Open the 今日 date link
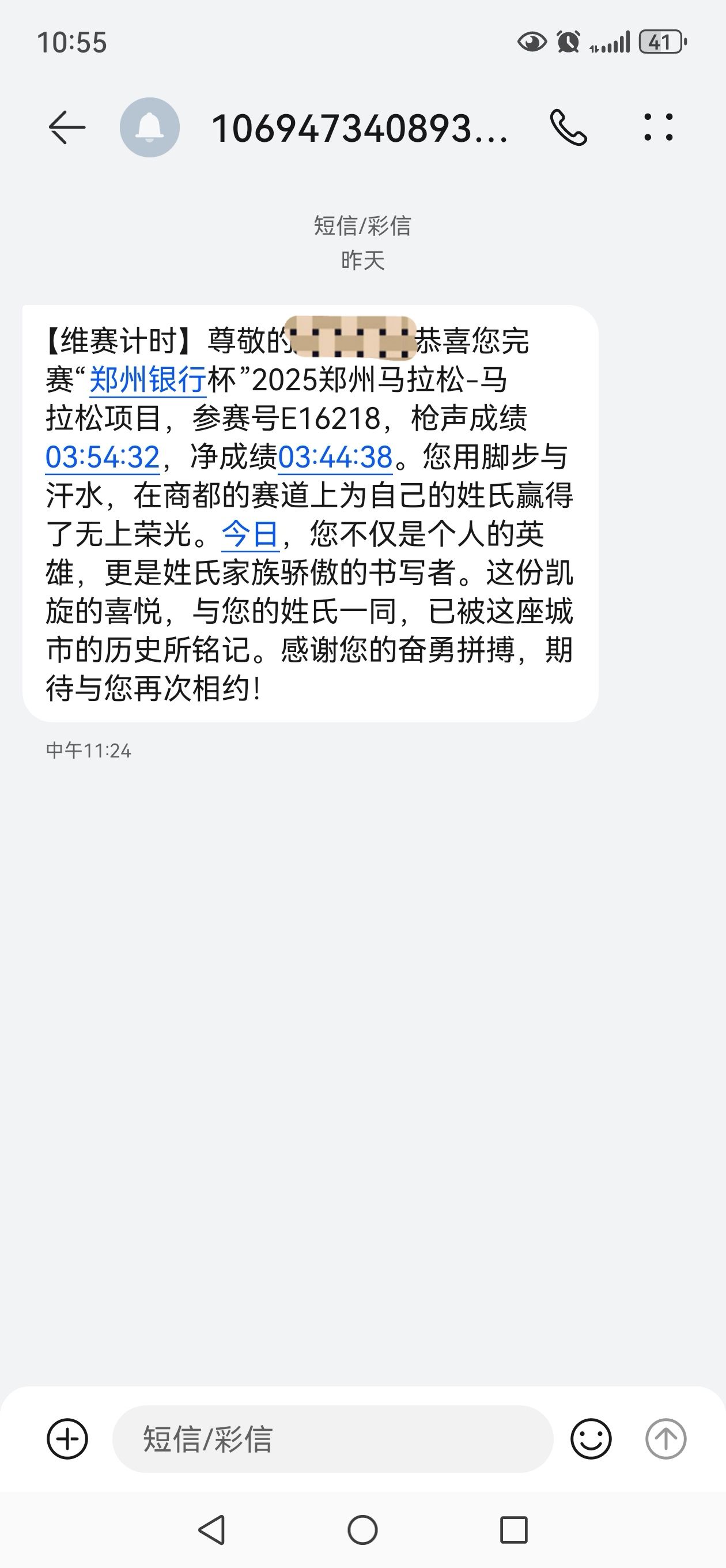Image resolution: width=726 pixels, height=1568 pixels. (250, 535)
